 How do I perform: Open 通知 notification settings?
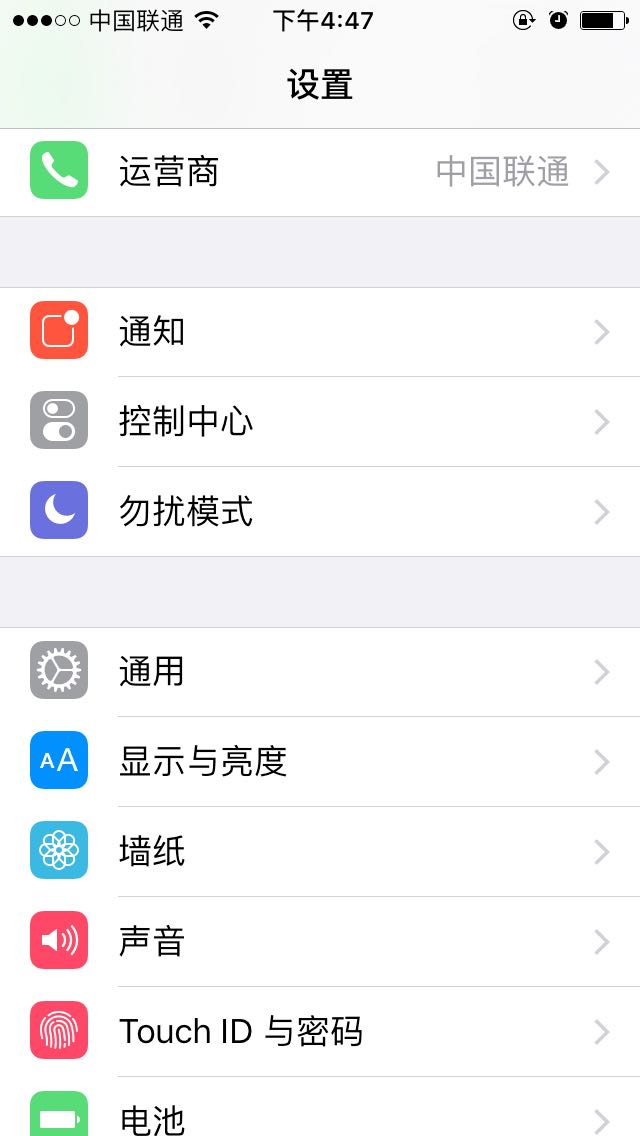[x=320, y=332]
